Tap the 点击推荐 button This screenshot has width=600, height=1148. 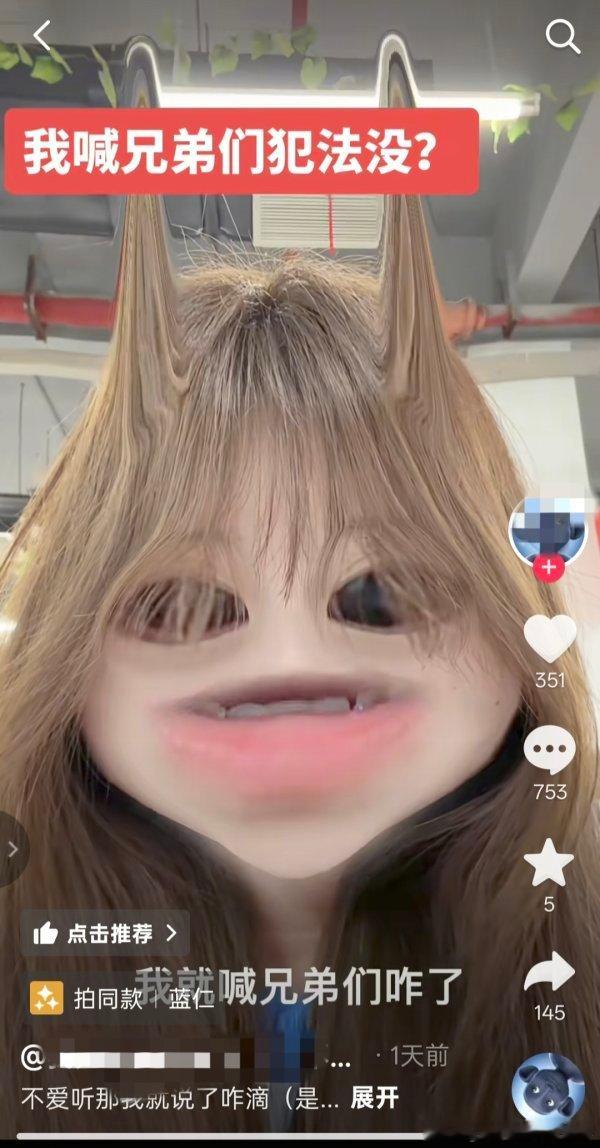104,933
